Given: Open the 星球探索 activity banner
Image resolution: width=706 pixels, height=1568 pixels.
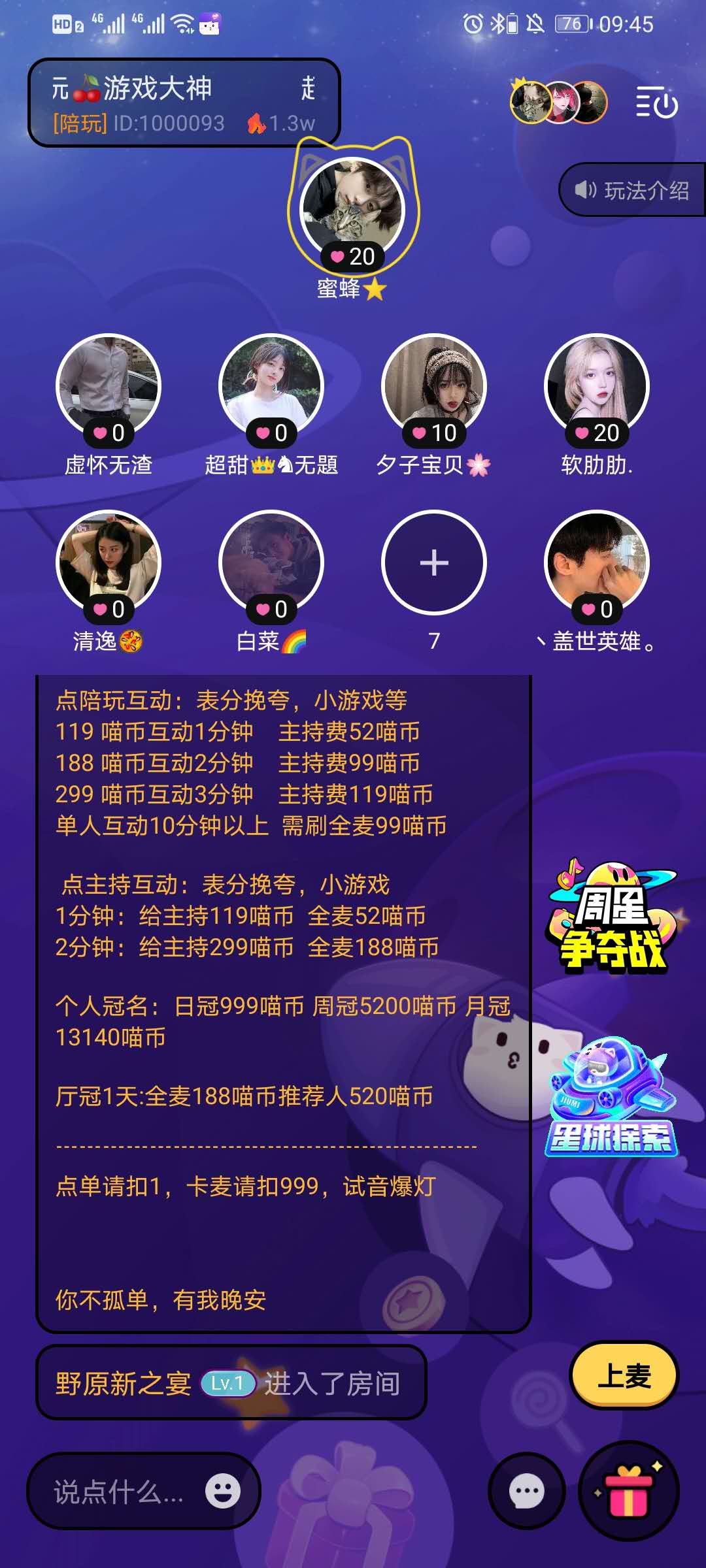Looking at the screenshot, I should tap(611, 1098).
